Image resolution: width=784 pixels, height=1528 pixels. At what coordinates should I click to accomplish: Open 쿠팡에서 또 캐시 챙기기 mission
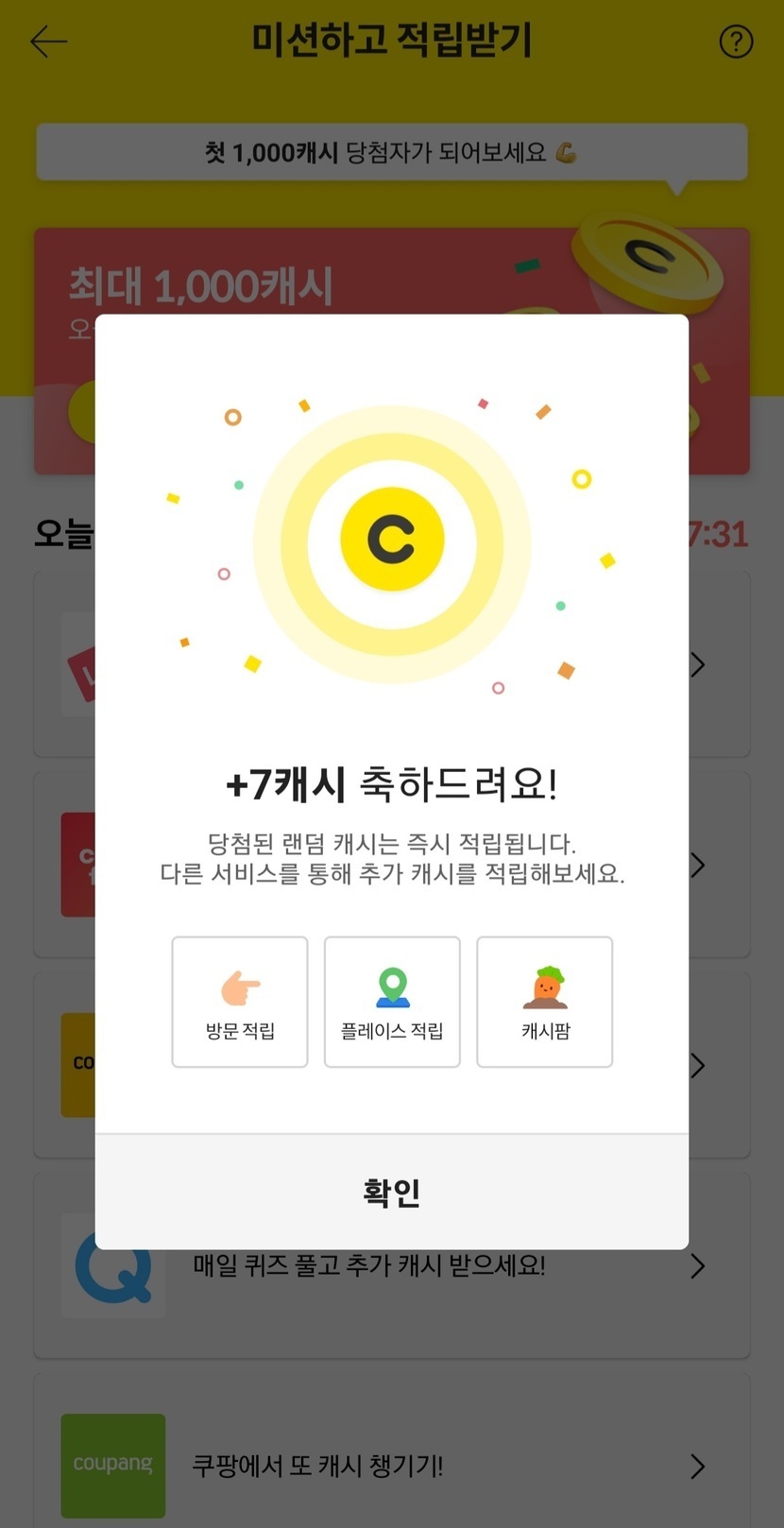[391, 1466]
